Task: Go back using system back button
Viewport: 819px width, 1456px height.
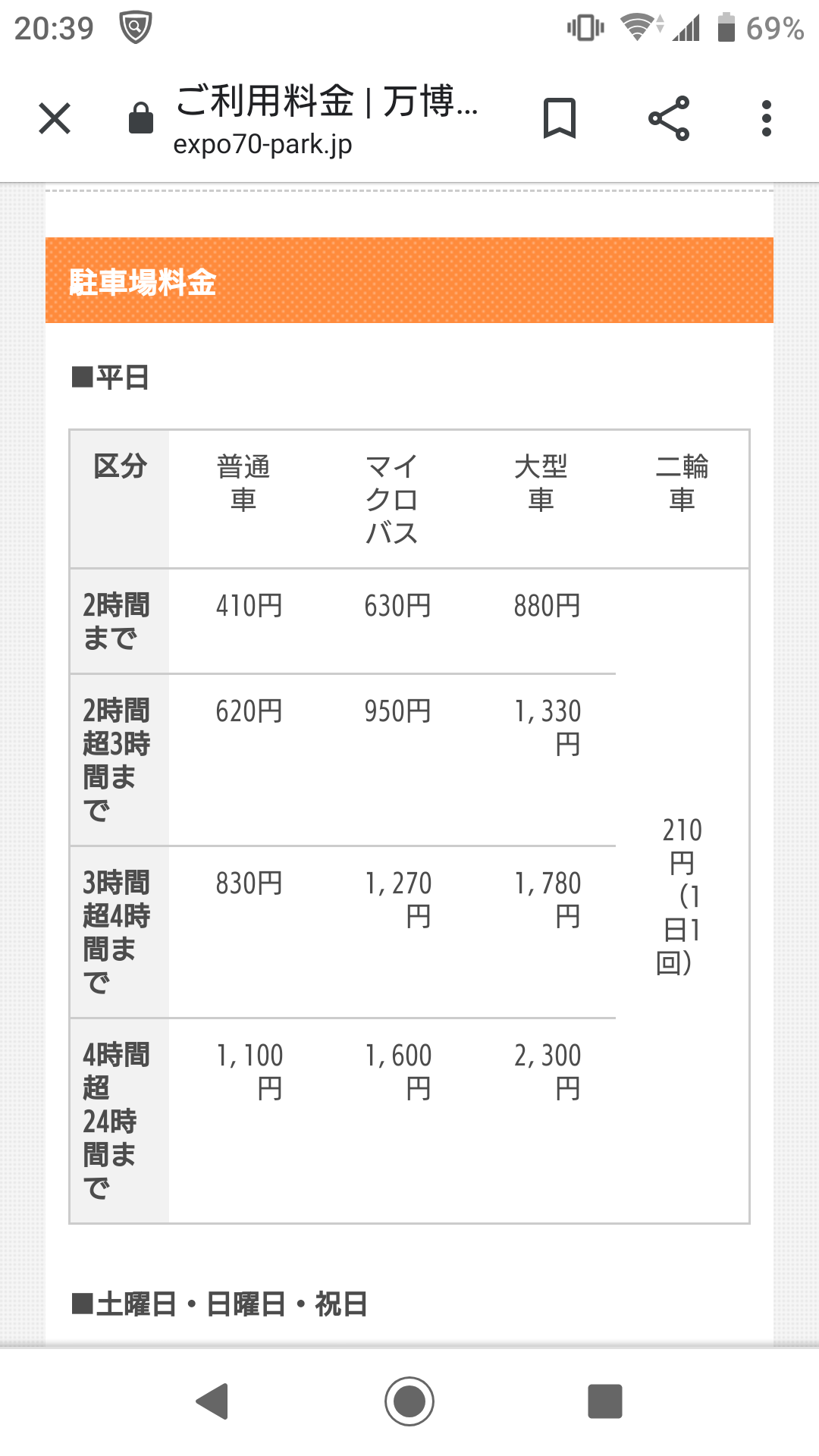Action: click(x=212, y=1401)
